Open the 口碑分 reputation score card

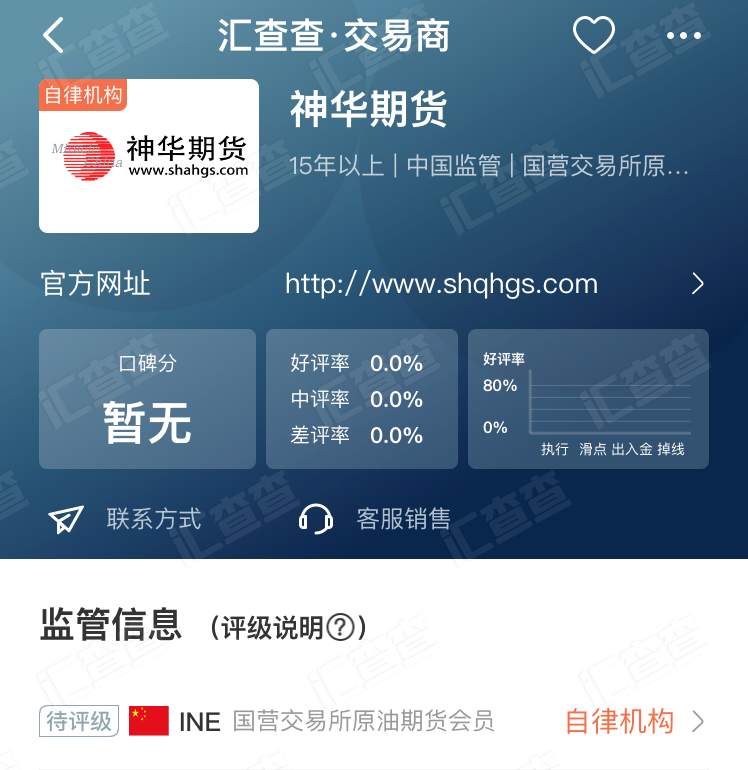[147, 399]
